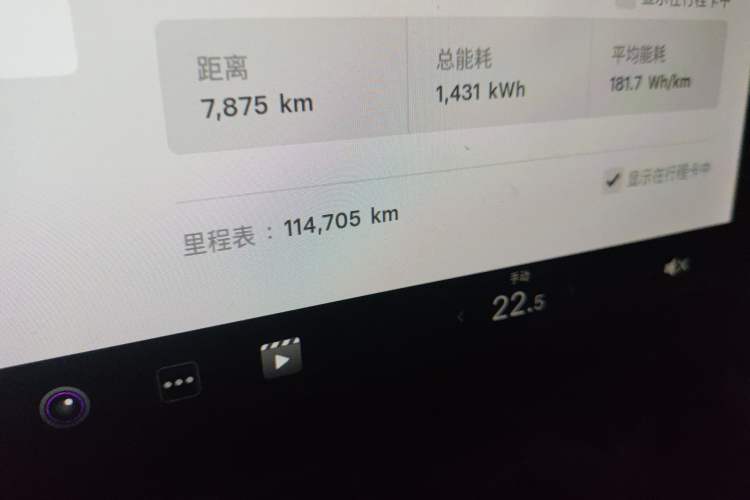
Task: Tap the muted speaker volume icon
Action: [x=676, y=266]
